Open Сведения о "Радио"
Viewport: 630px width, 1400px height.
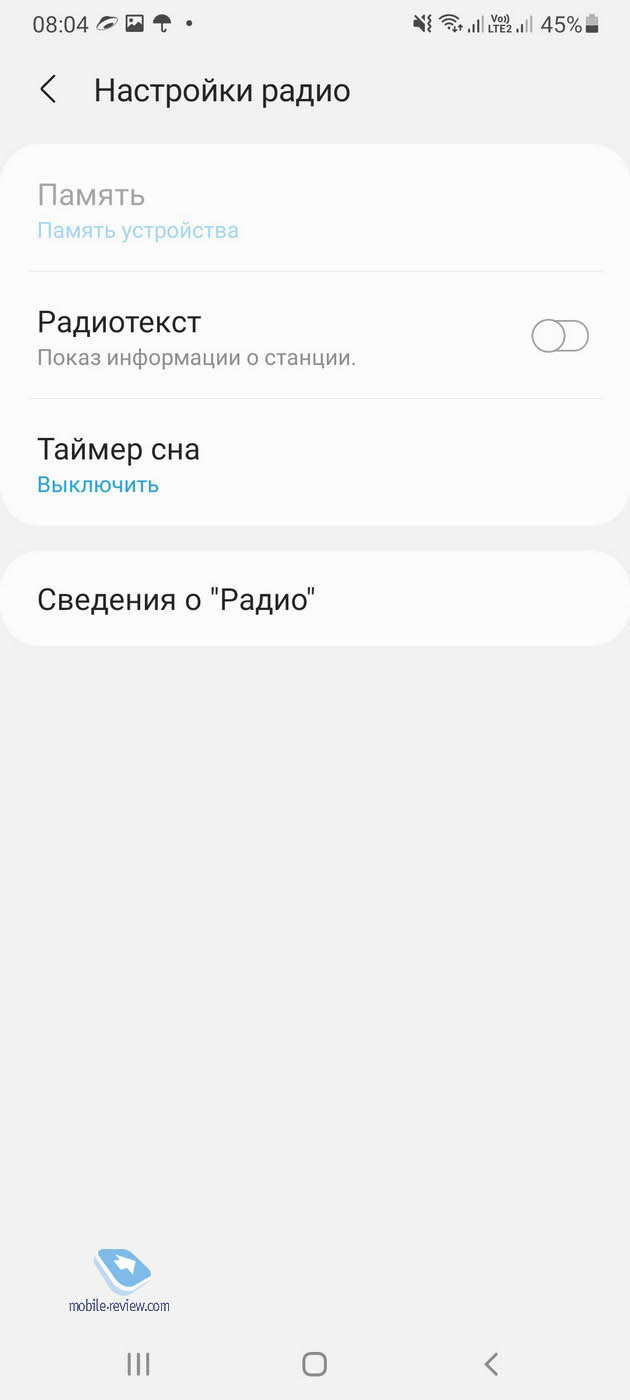315,598
